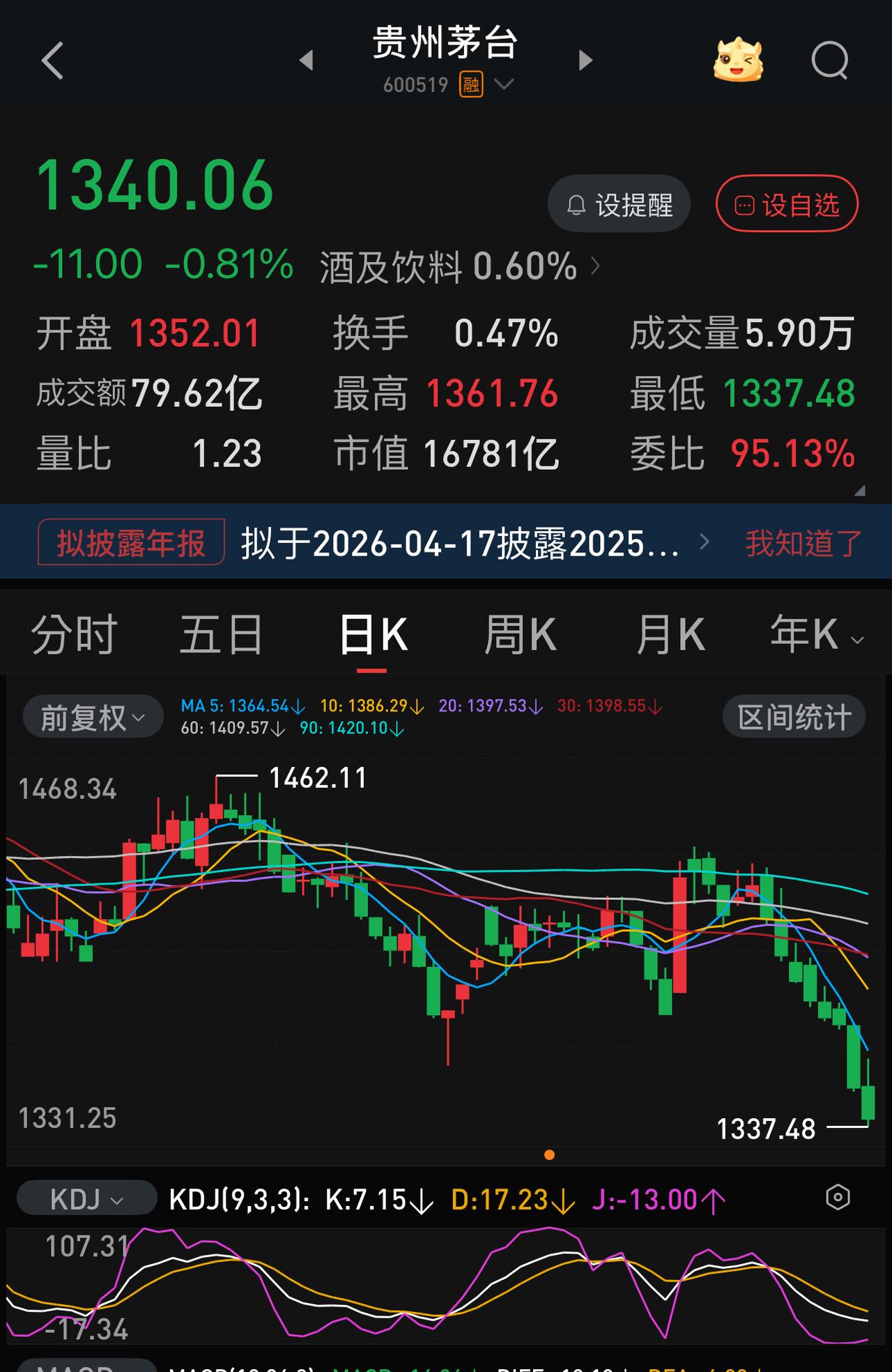Switch to the 分时 intraday tab

(74, 633)
